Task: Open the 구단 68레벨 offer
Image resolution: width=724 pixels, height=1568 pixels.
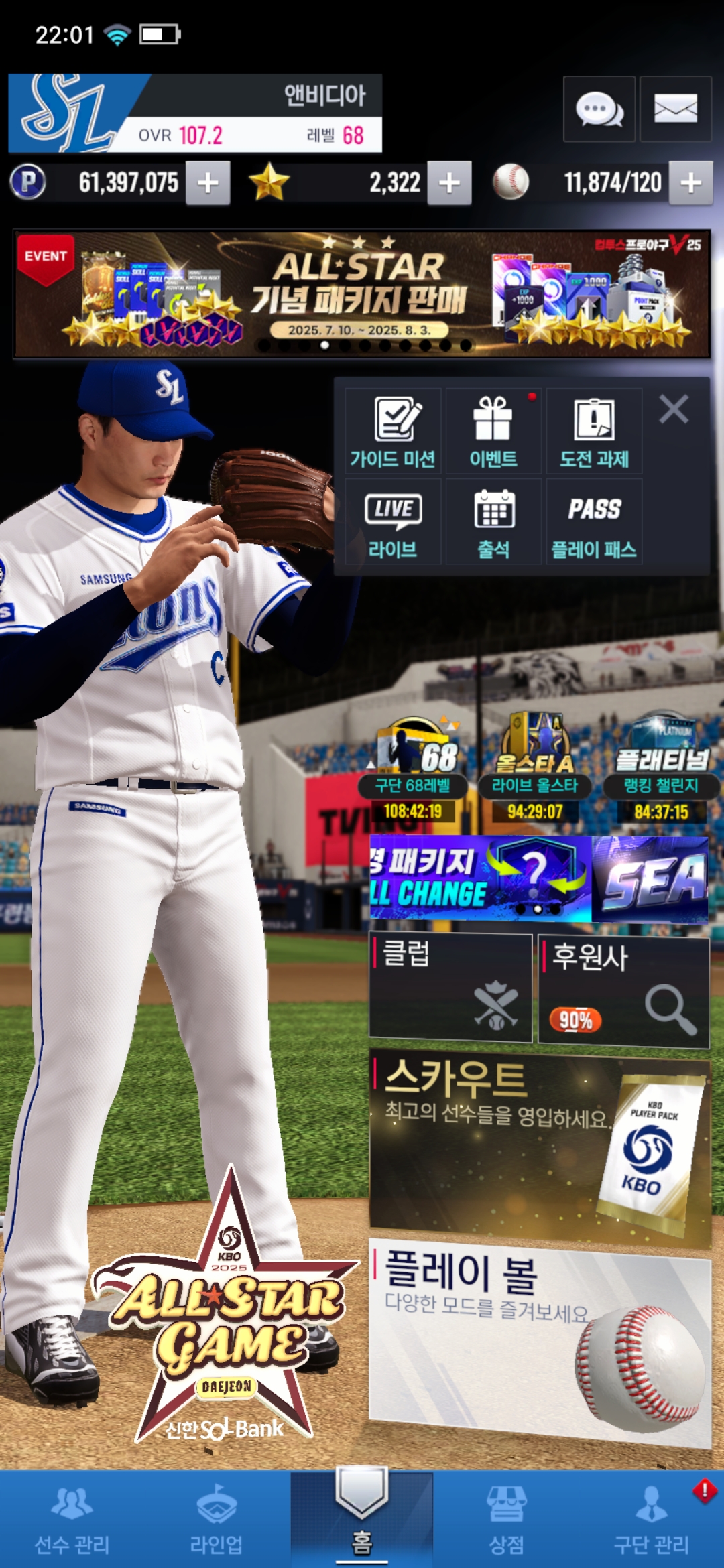Action: click(413, 769)
